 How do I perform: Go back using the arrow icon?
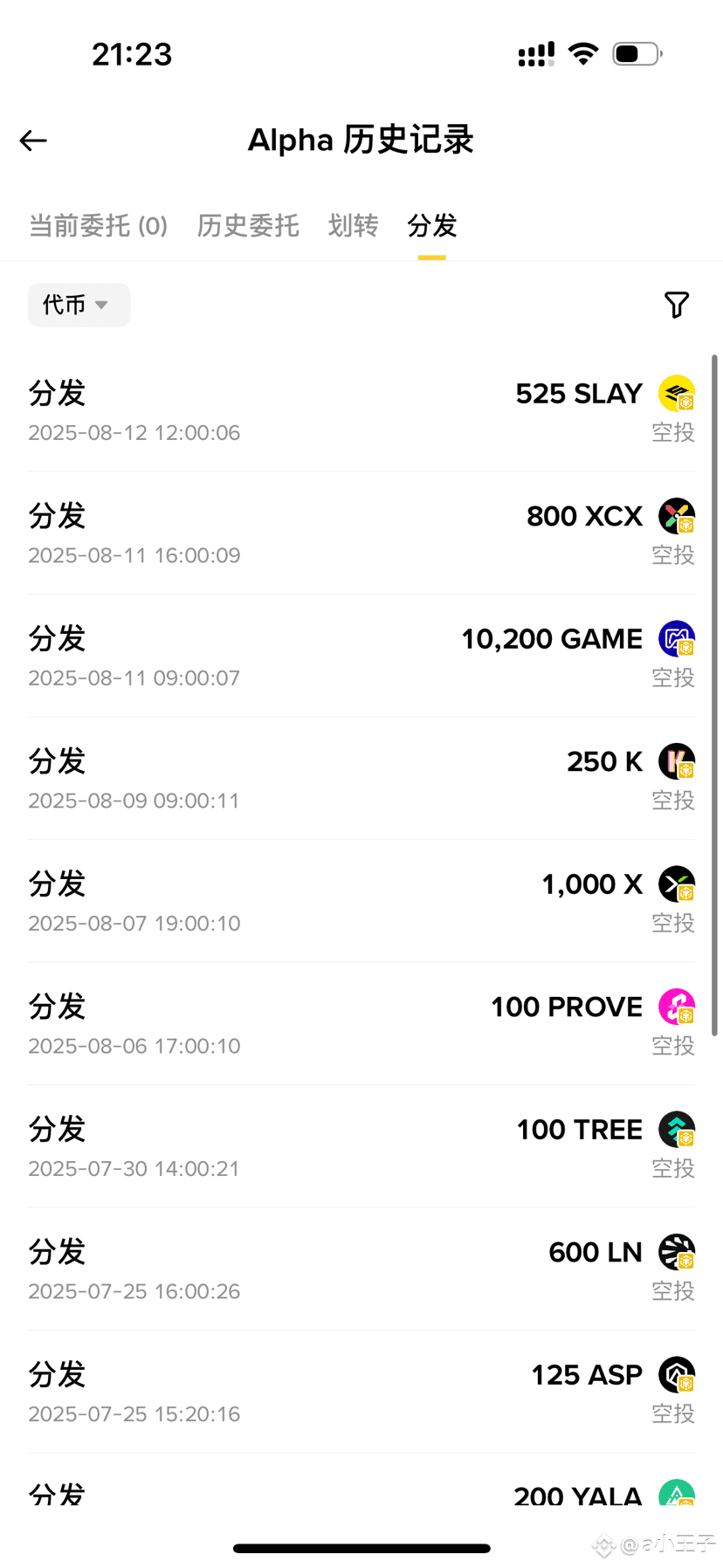[33, 141]
